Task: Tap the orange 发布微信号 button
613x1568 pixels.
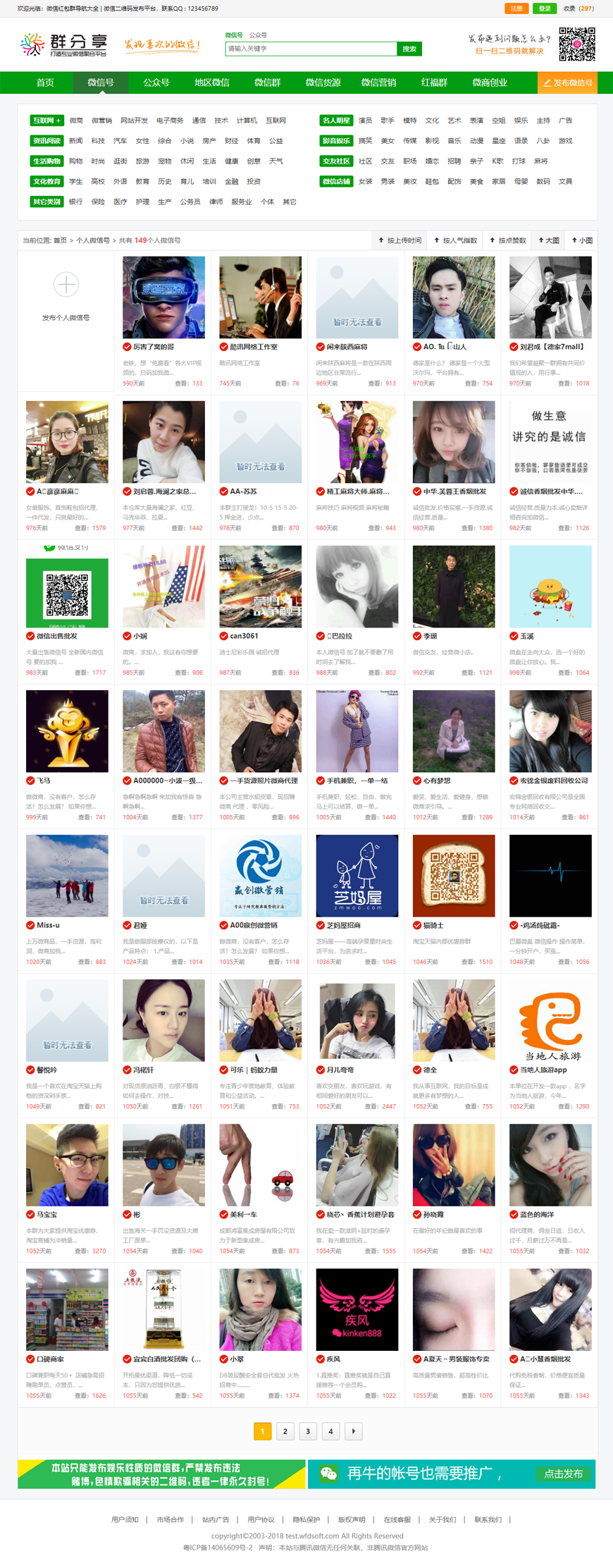Action: pyautogui.click(x=567, y=82)
